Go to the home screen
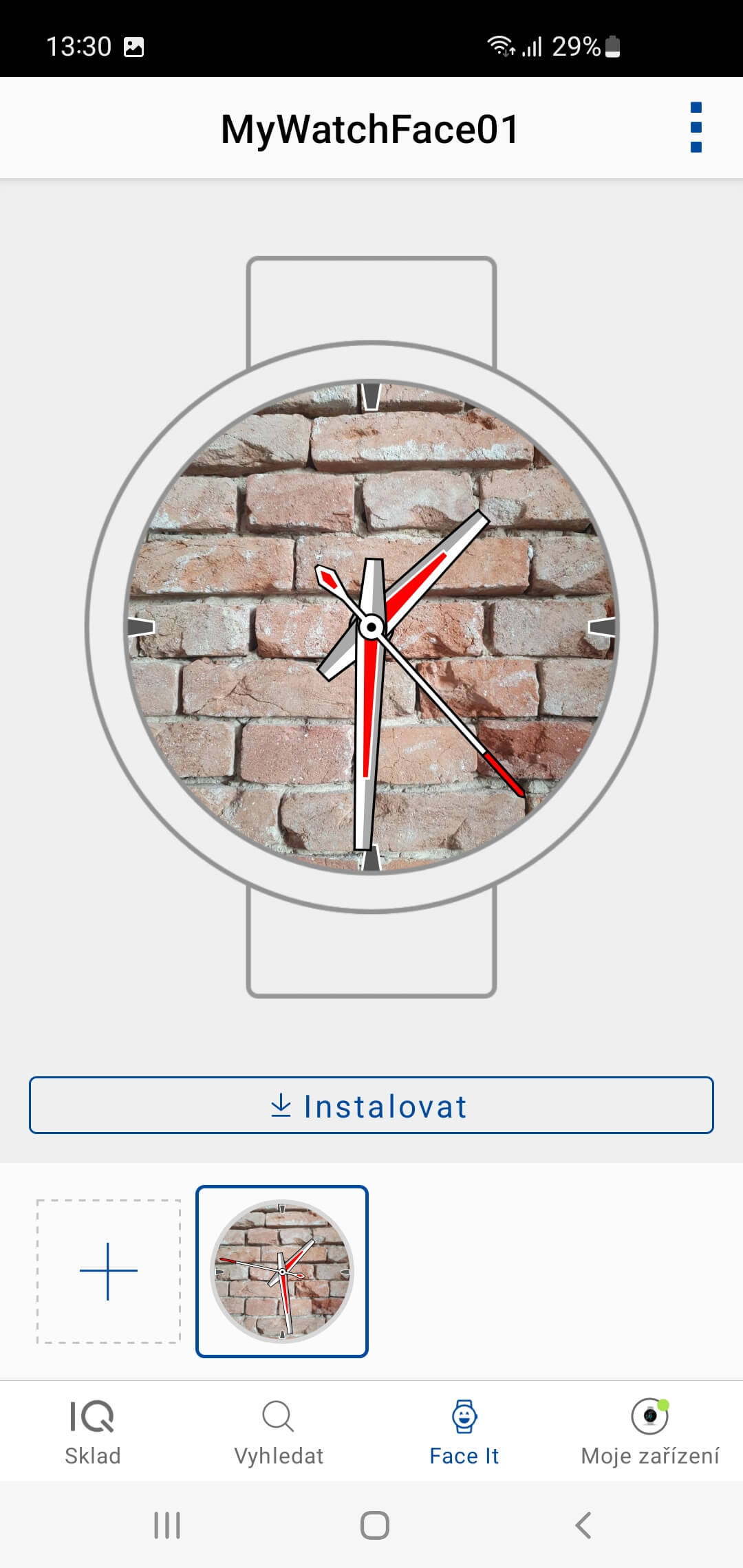The image size is (743, 1568). (374, 1525)
